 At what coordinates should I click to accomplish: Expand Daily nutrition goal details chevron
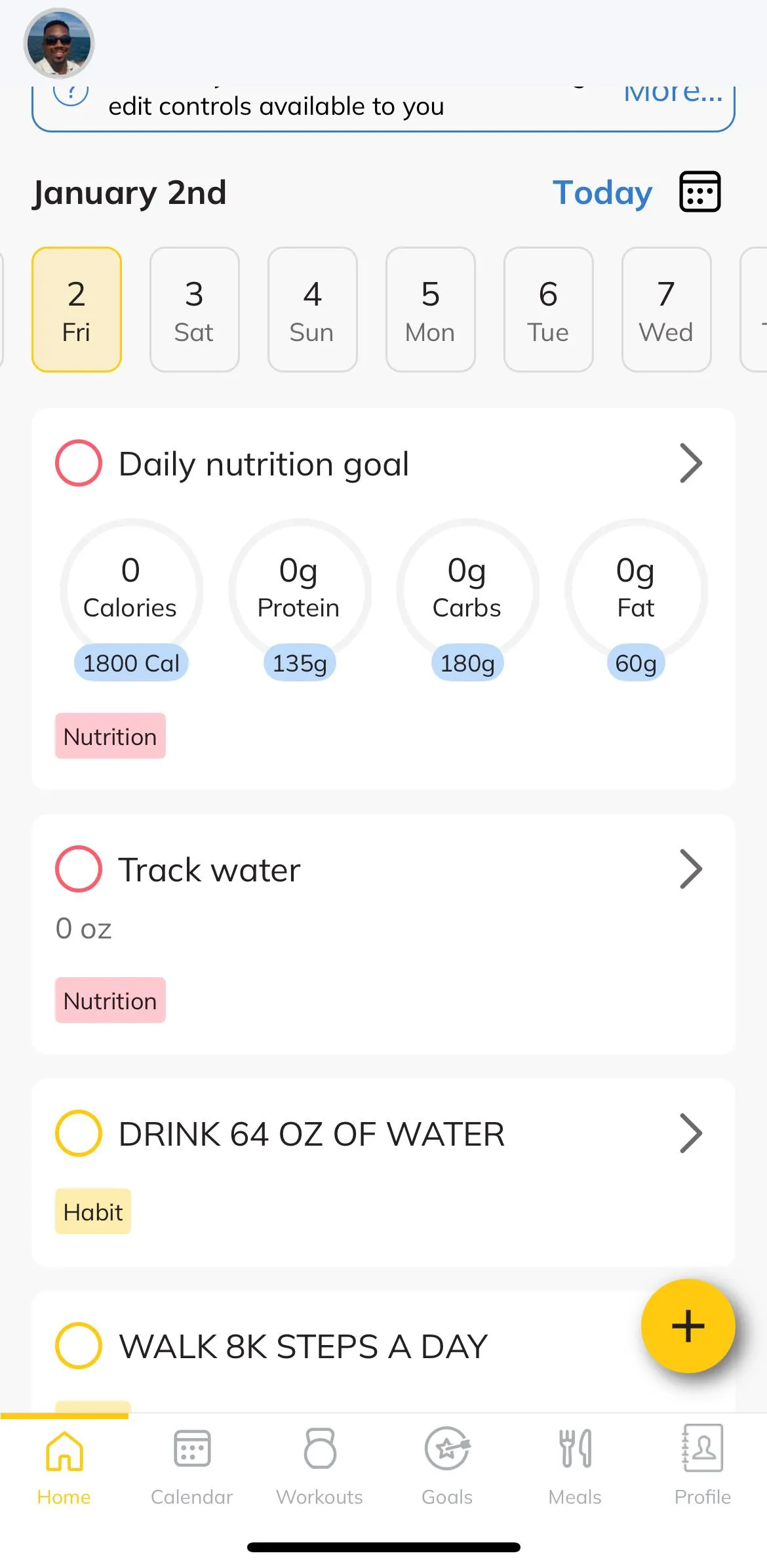pyautogui.click(x=691, y=464)
